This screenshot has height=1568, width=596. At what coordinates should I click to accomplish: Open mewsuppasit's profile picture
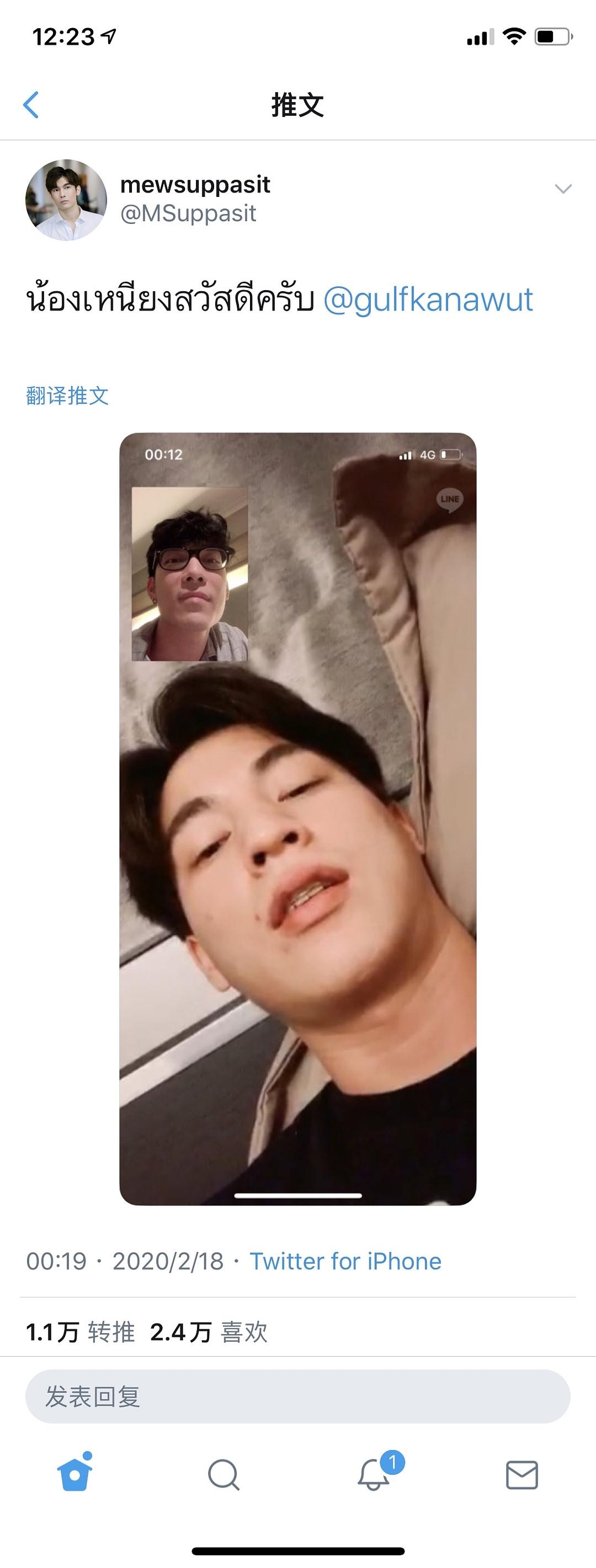click(x=66, y=200)
